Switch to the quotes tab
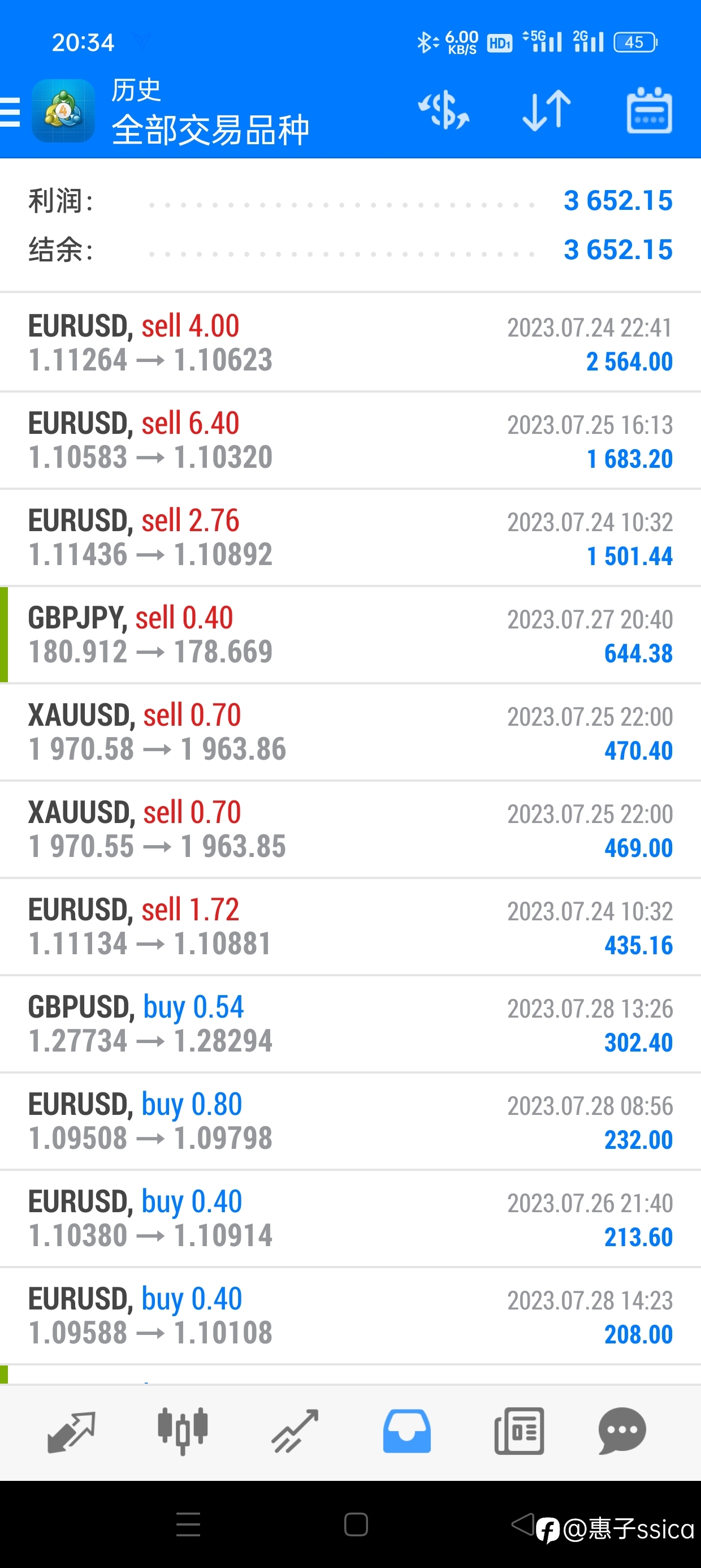The height and width of the screenshot is (1568, 701). click(71, 1432)
